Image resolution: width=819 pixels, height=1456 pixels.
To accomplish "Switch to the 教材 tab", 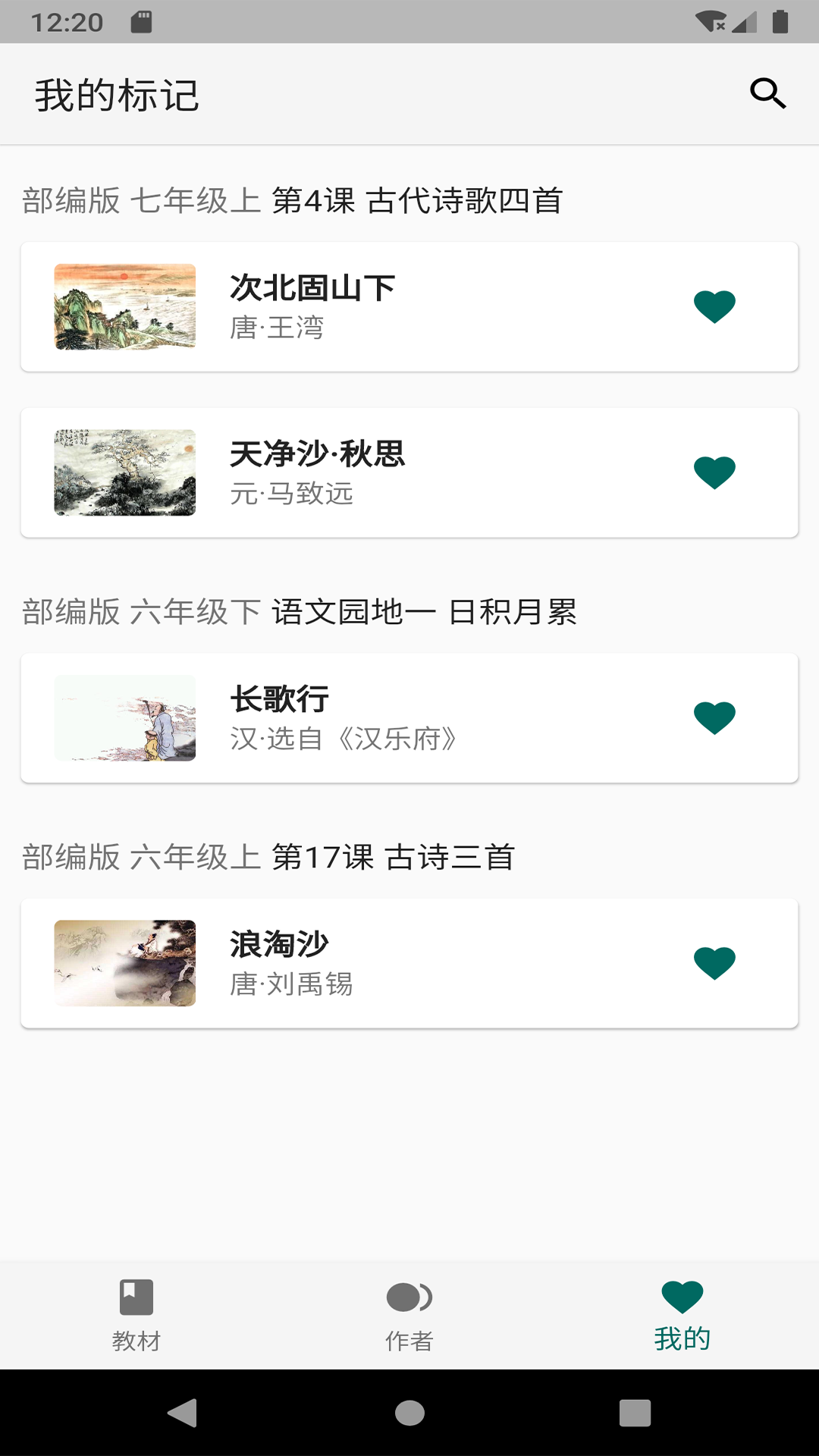I will coord(136,1315).
